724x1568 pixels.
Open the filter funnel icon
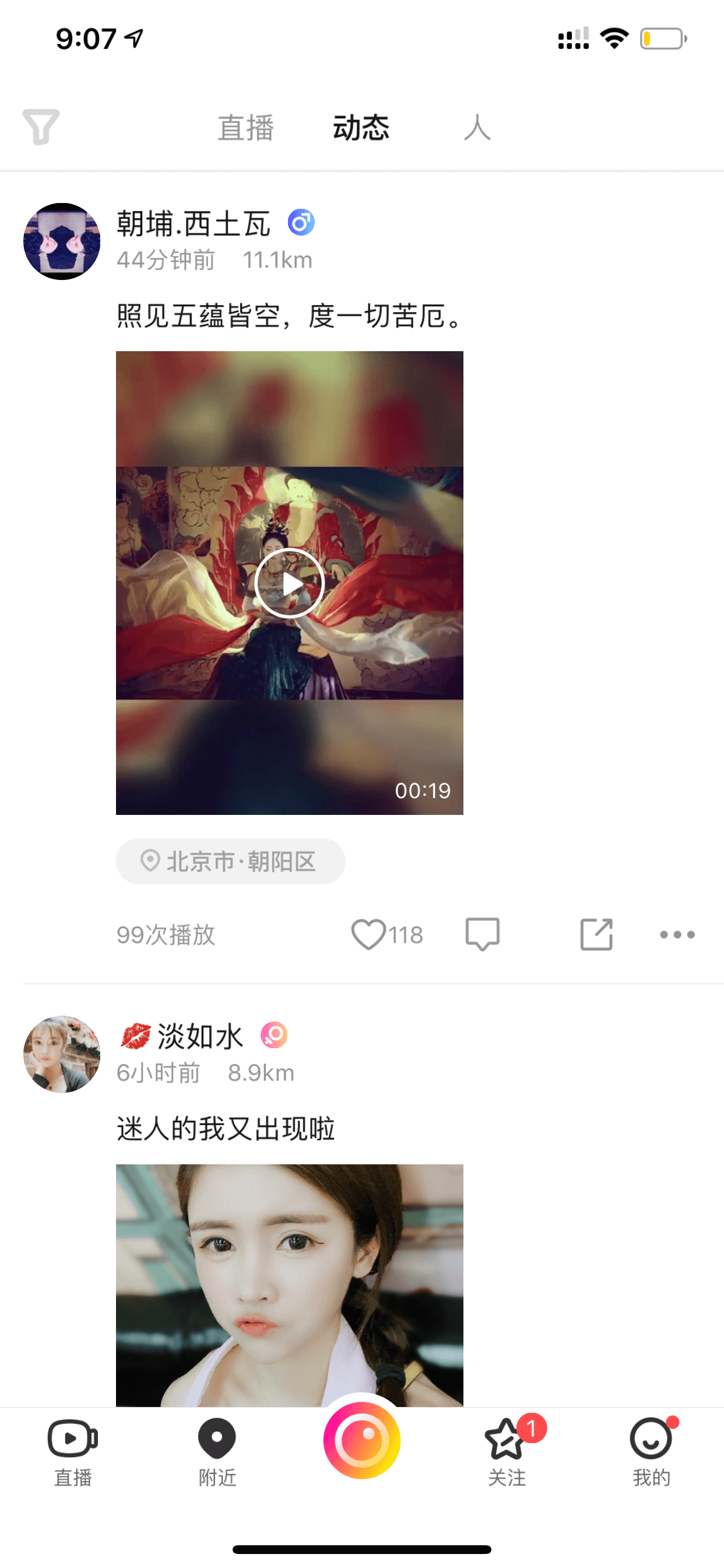click(41, 127)
